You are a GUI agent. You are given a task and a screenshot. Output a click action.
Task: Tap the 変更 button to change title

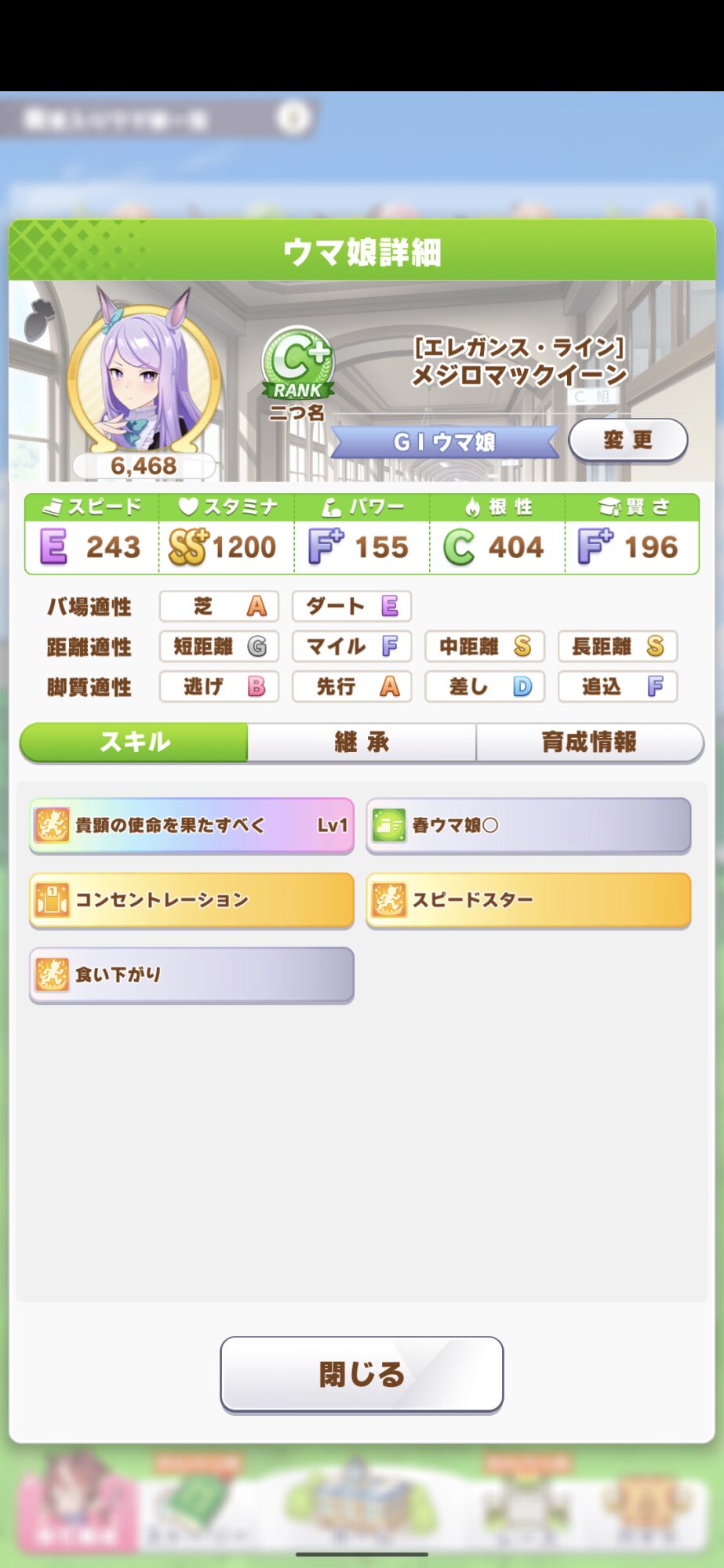point(628,440)
